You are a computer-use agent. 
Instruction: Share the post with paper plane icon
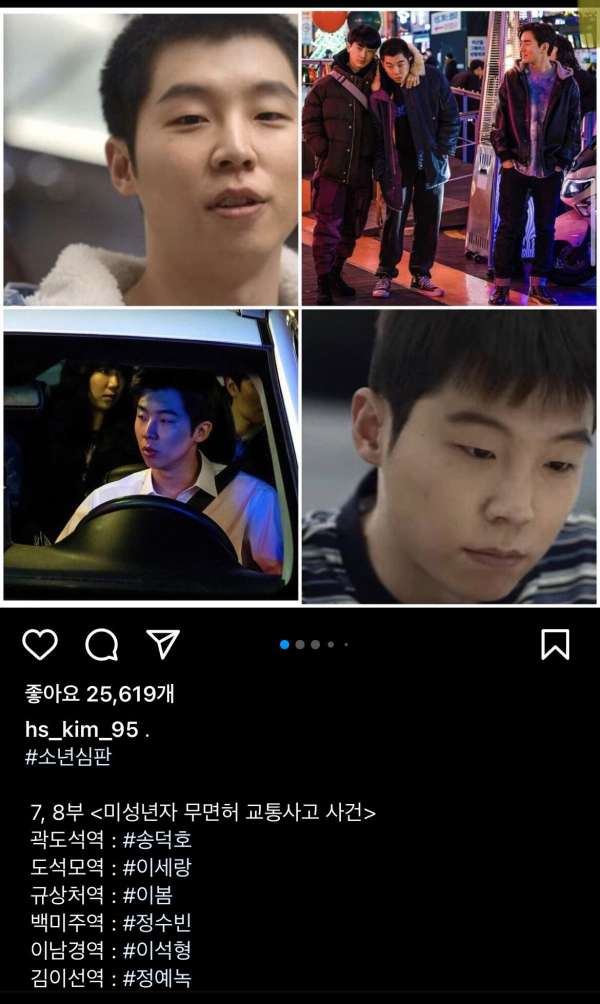click(163, 643)
